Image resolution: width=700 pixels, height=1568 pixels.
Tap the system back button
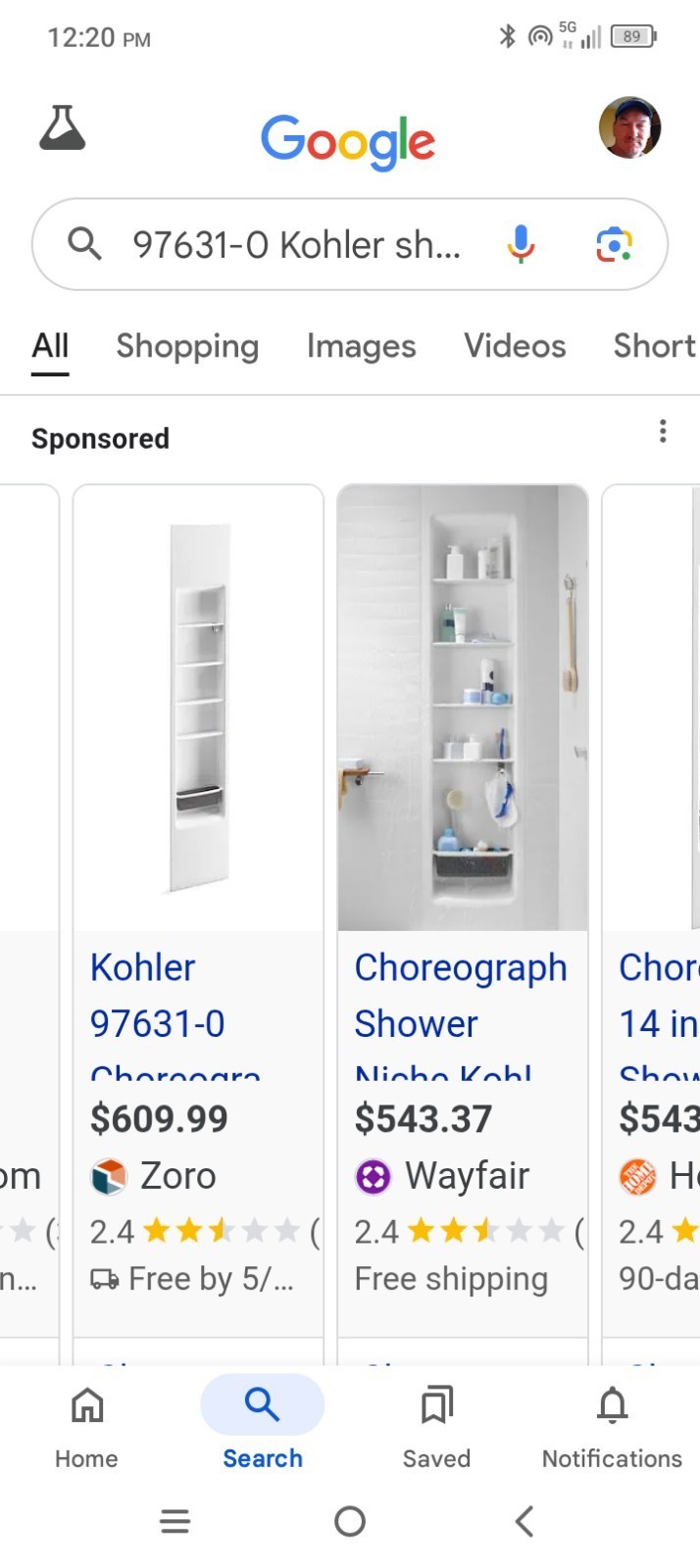pyautogui.click(x=525, y=1521)
